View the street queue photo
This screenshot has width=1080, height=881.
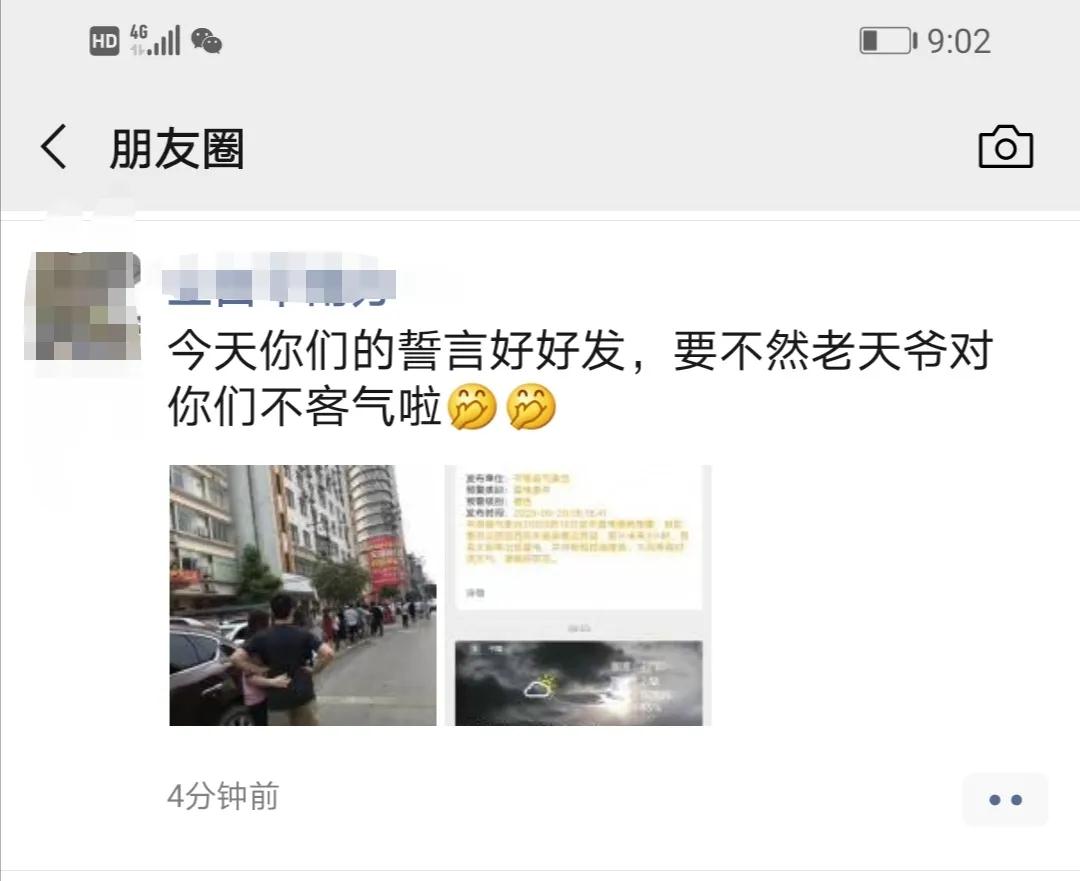pos(302,595)
